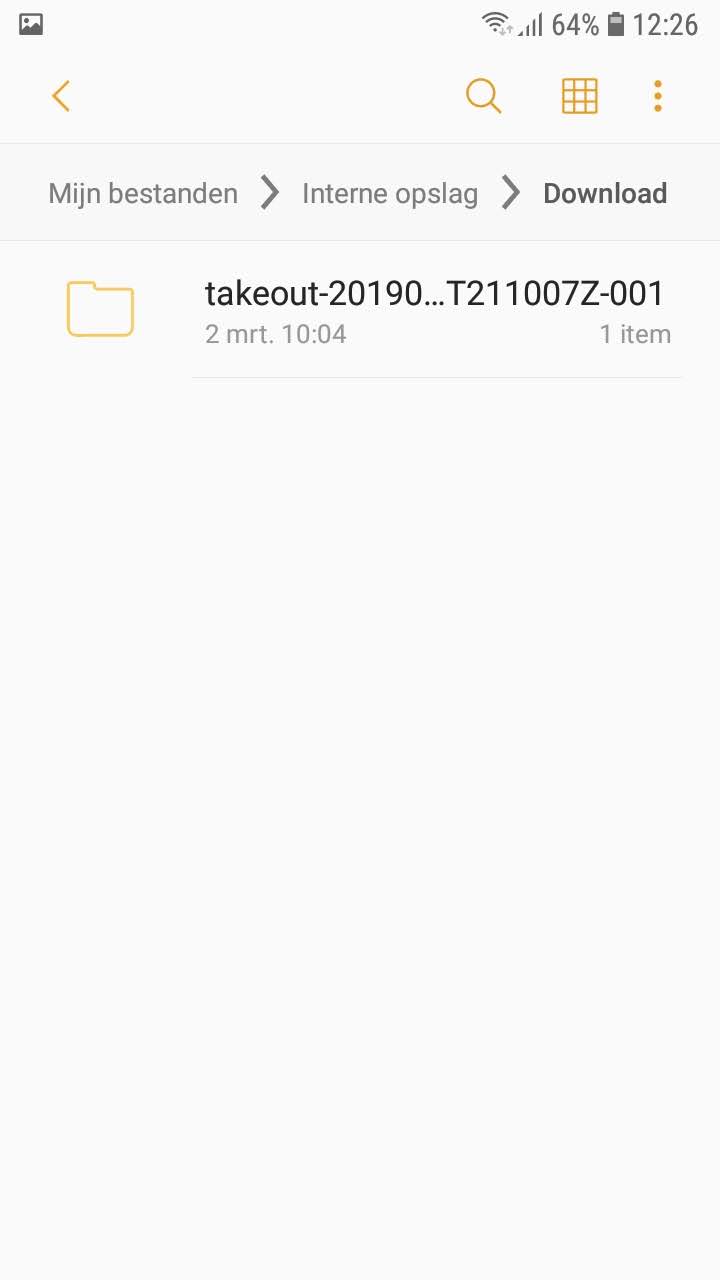Switch to the grid view layout

click(580, 96)
